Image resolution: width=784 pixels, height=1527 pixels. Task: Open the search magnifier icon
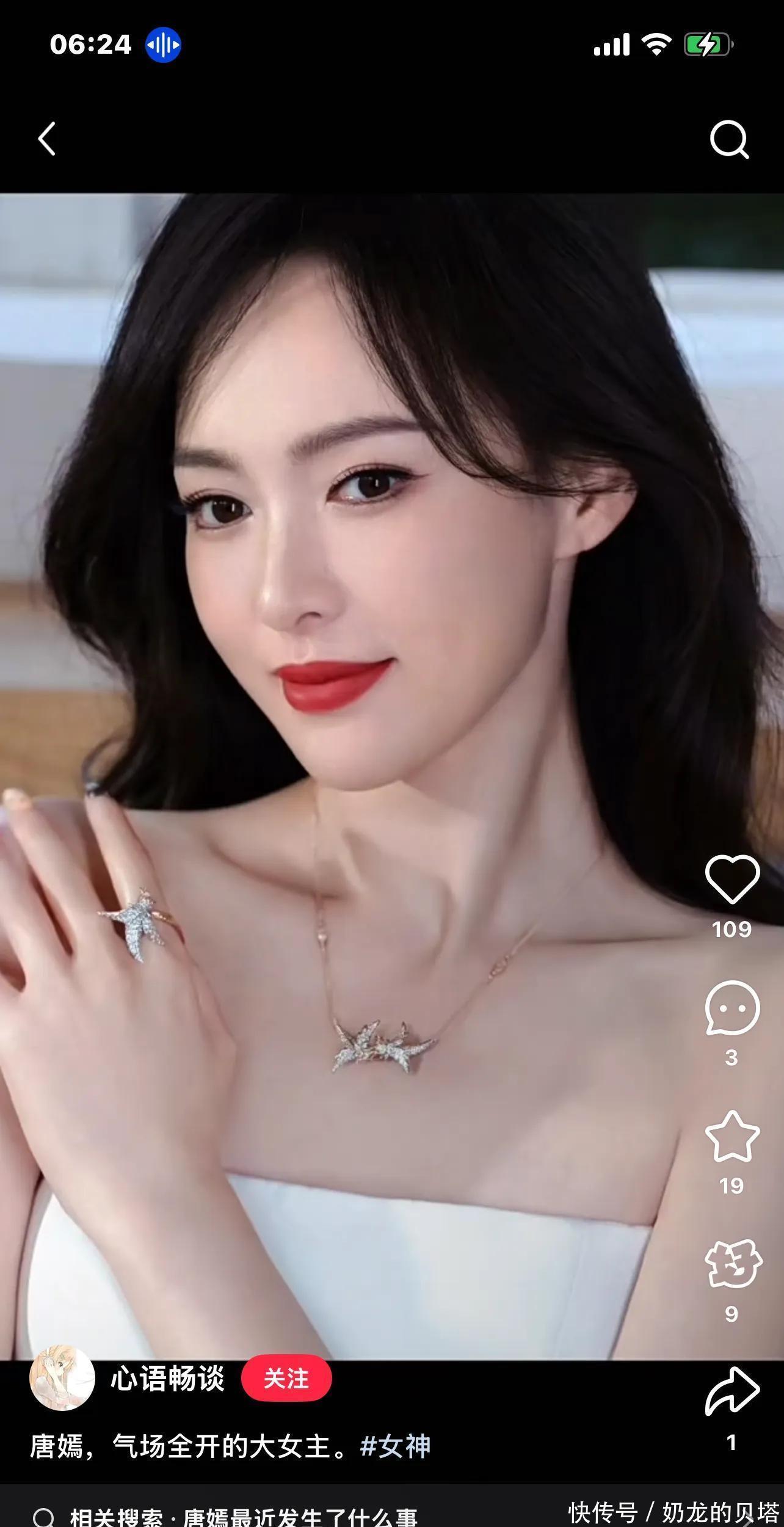[729, 139]
